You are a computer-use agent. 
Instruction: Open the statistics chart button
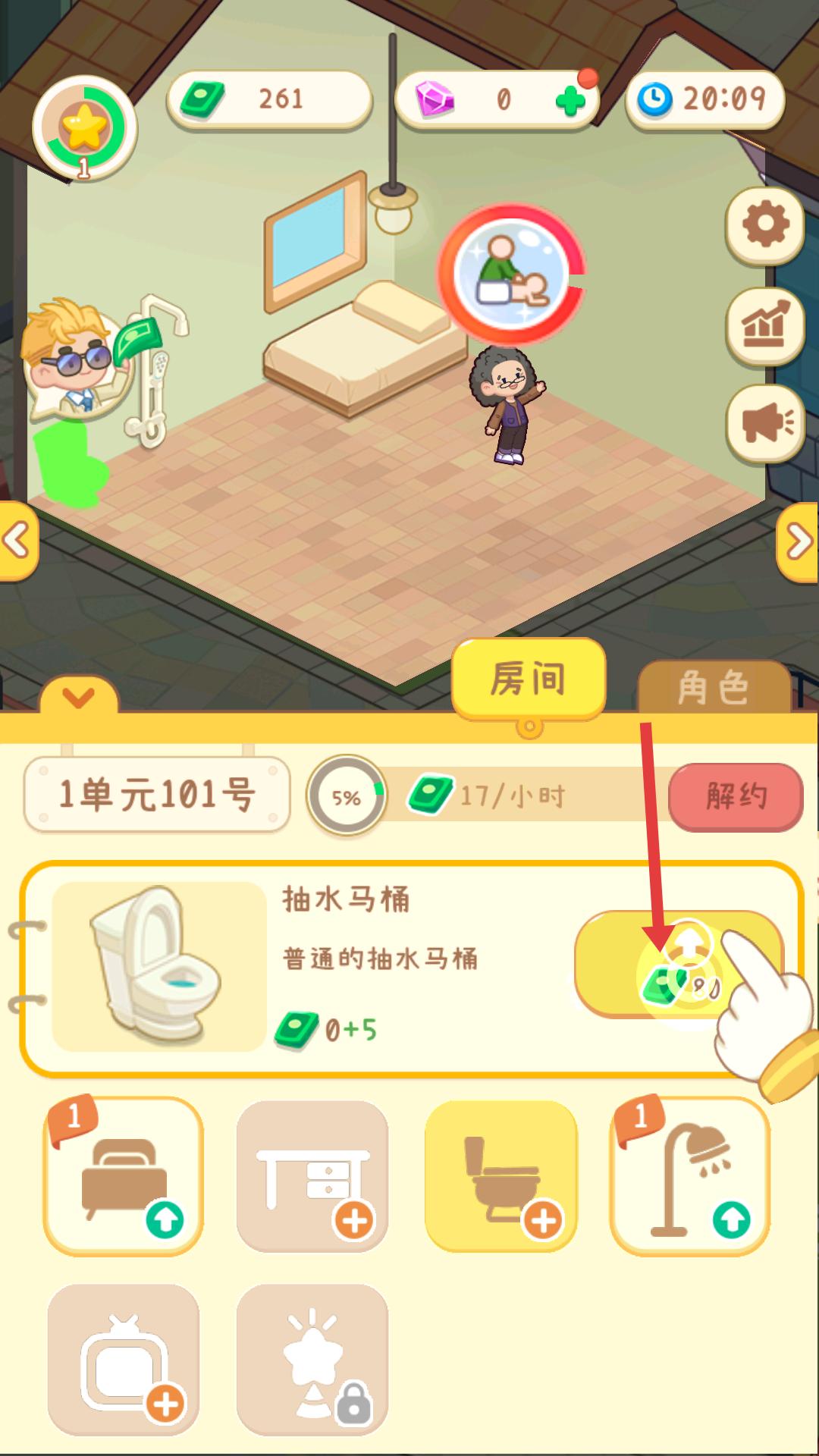[764, 326]
